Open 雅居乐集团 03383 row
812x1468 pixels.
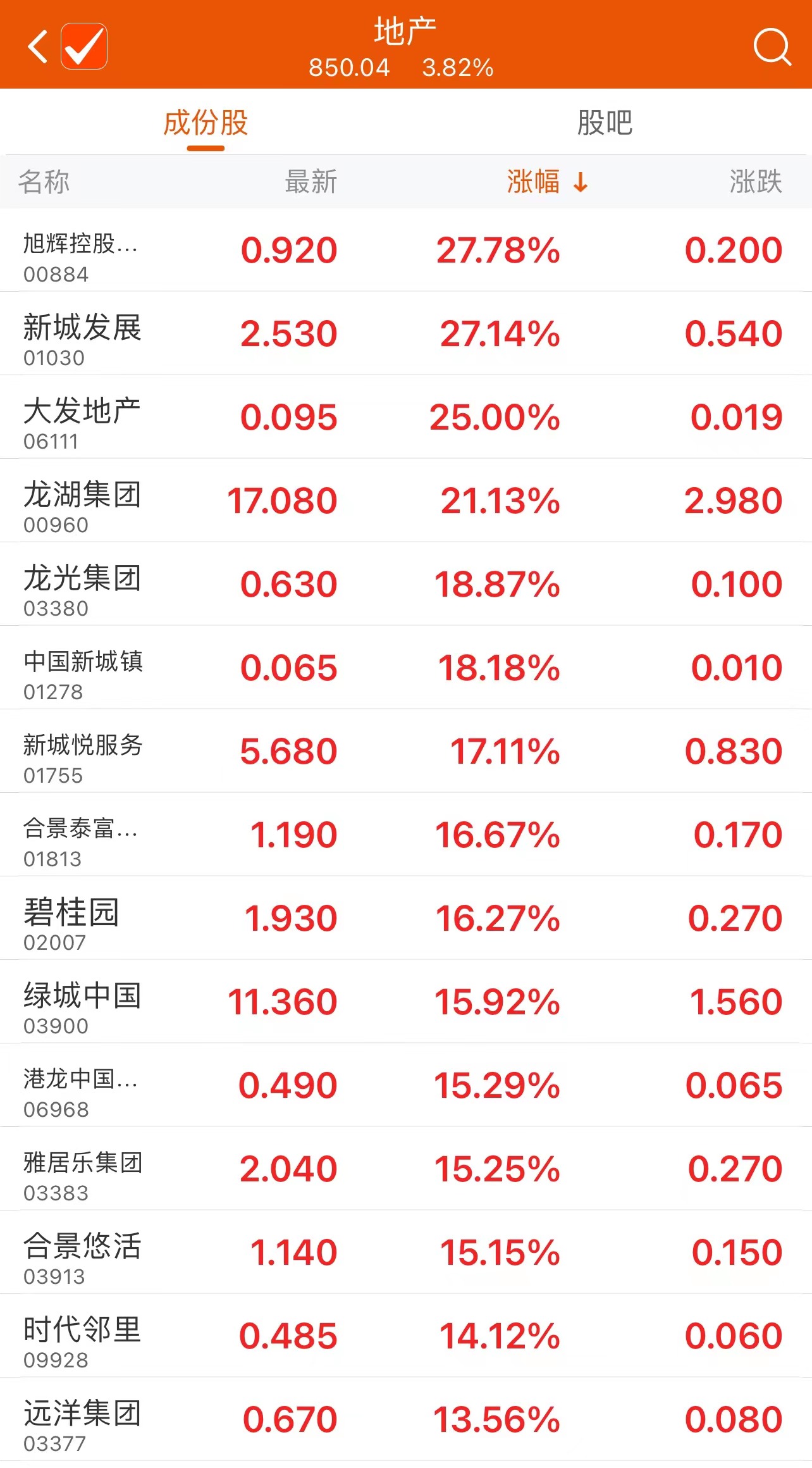coord(405,1169)
